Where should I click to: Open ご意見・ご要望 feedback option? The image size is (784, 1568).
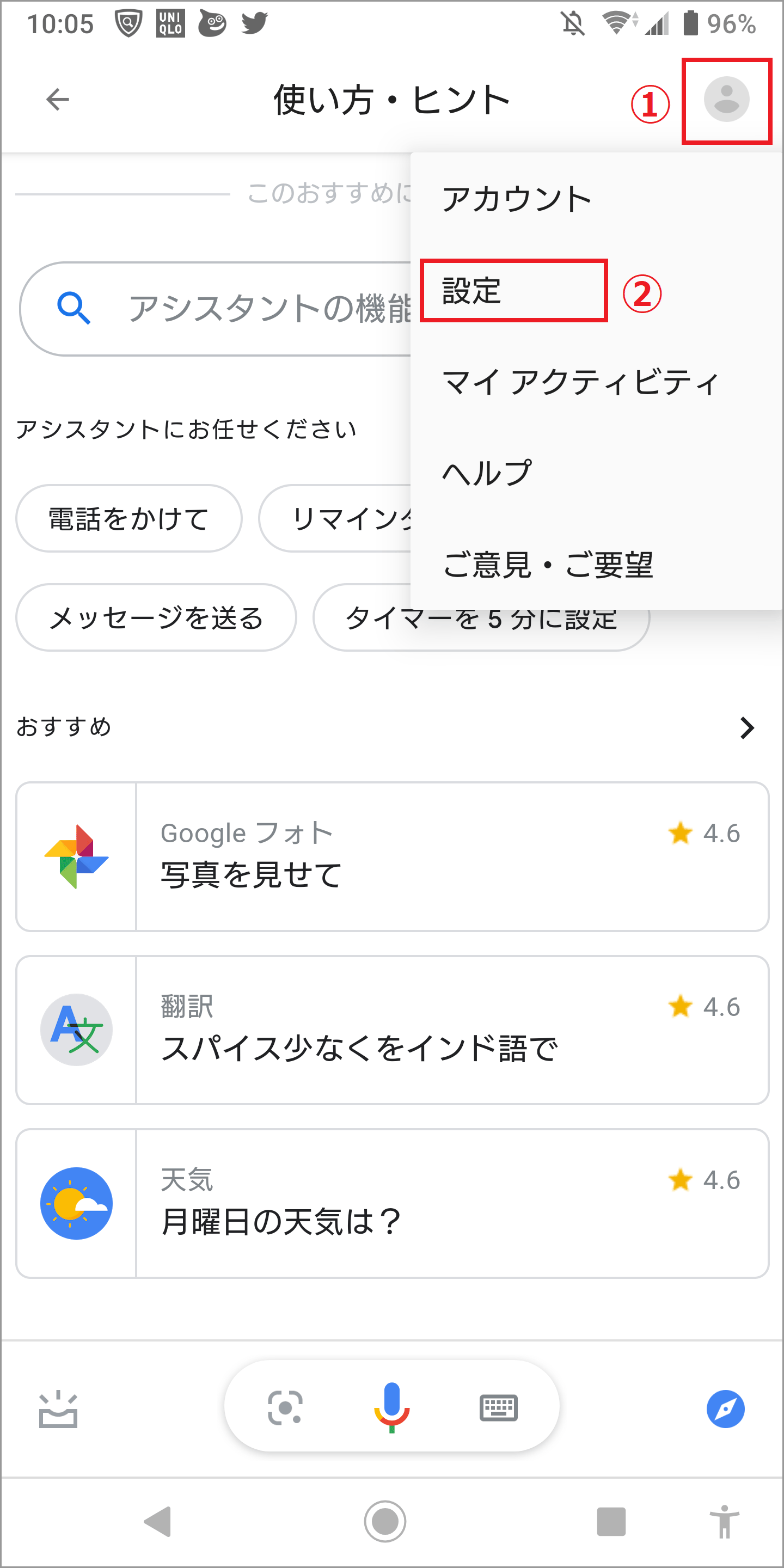coord(548,564)
